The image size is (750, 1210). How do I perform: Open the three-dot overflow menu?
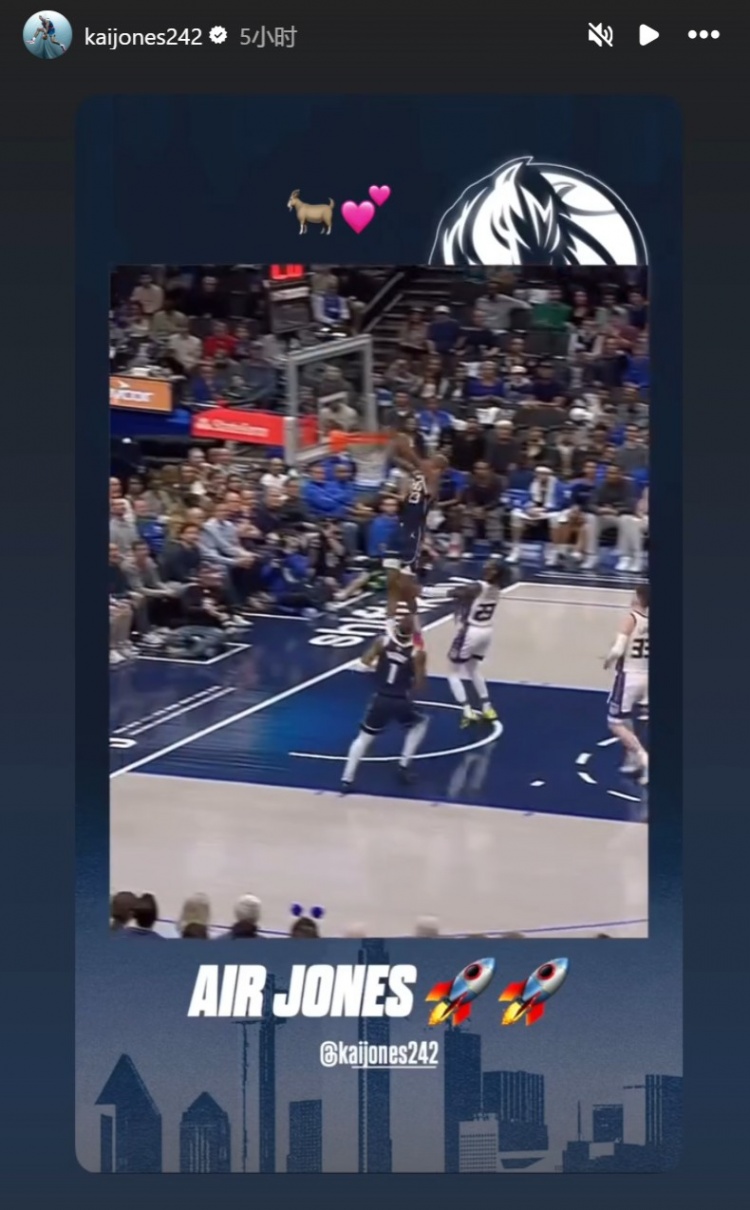point(703,35)
